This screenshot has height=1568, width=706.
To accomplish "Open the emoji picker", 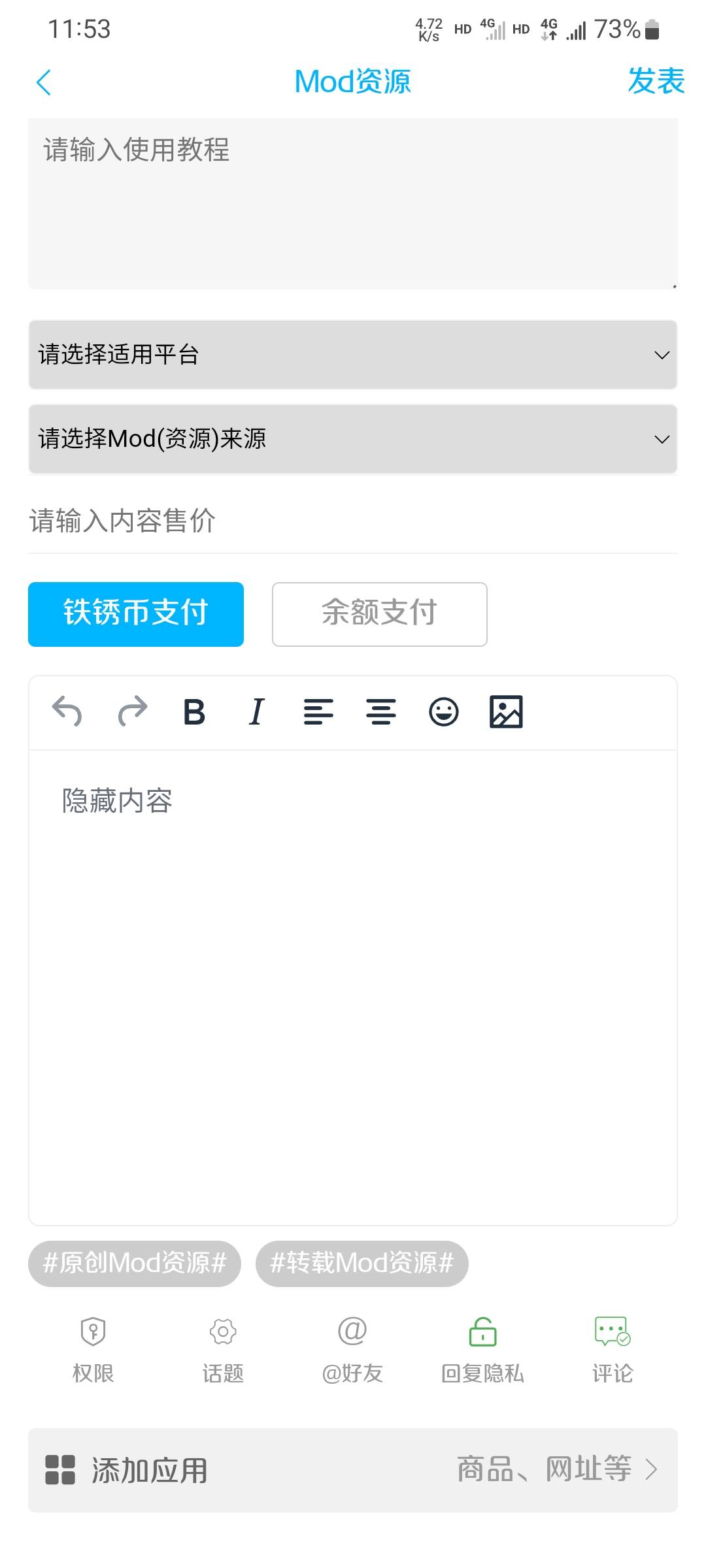I will coord(443,711).
